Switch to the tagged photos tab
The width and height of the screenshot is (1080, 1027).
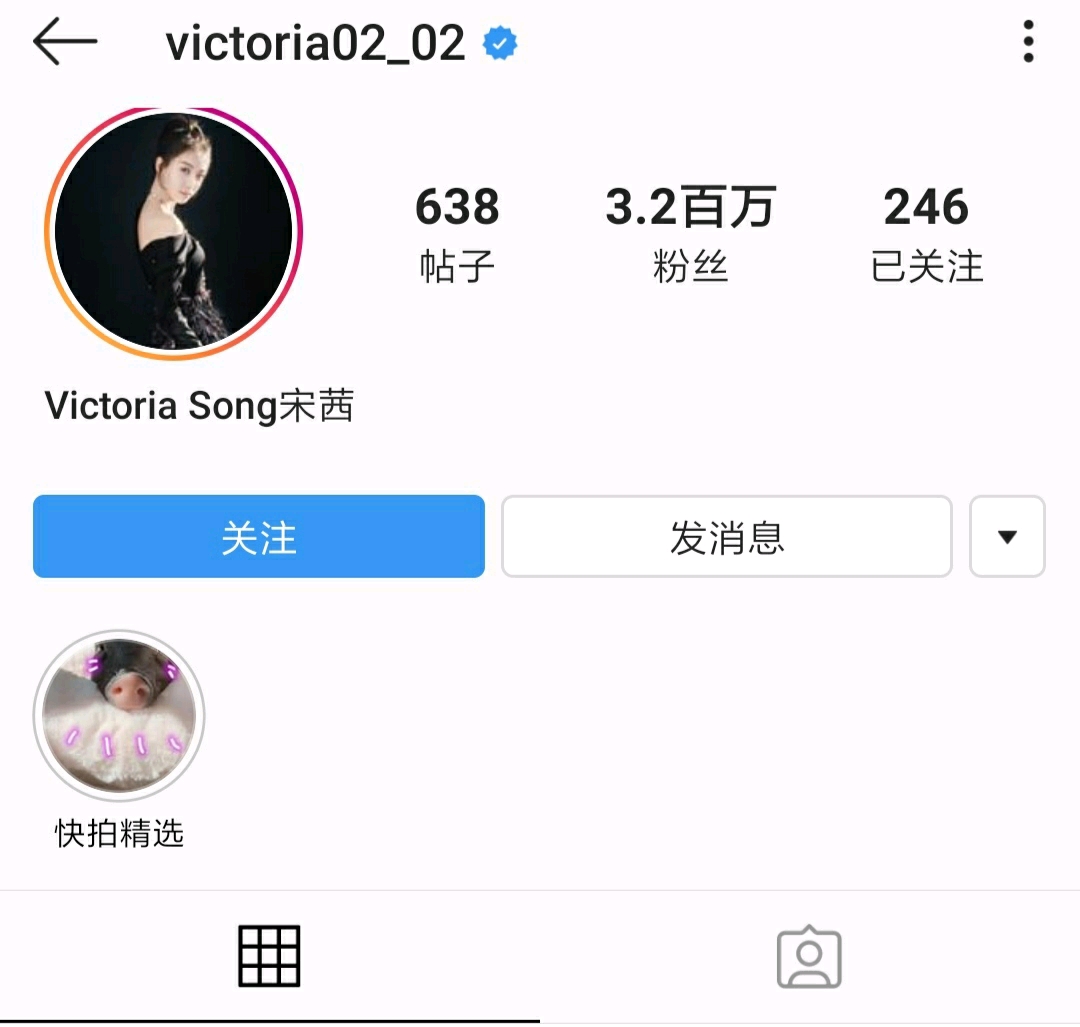(809, 958)
